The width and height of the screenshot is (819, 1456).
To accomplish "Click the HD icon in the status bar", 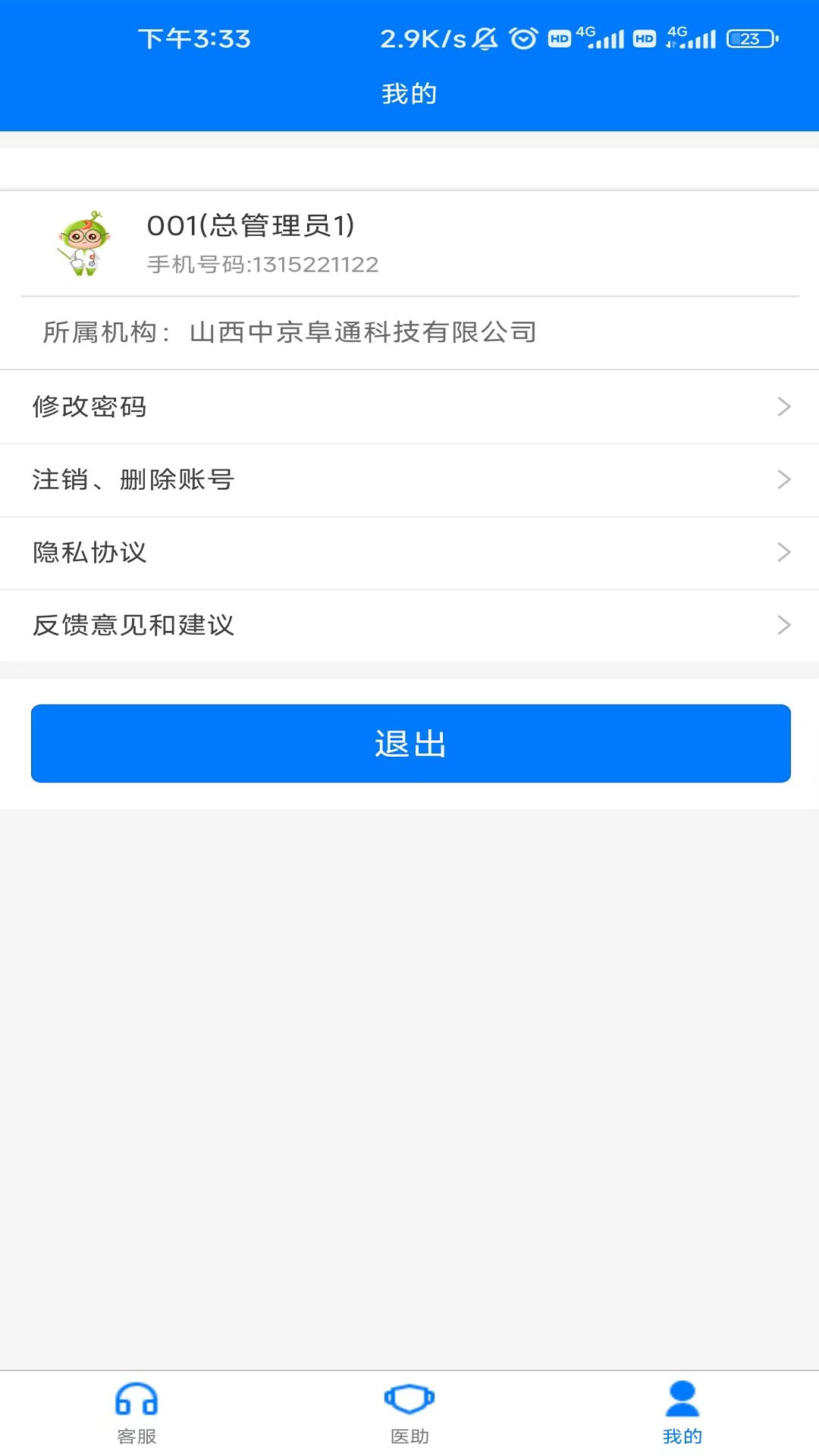I will [x=559, y=38].
